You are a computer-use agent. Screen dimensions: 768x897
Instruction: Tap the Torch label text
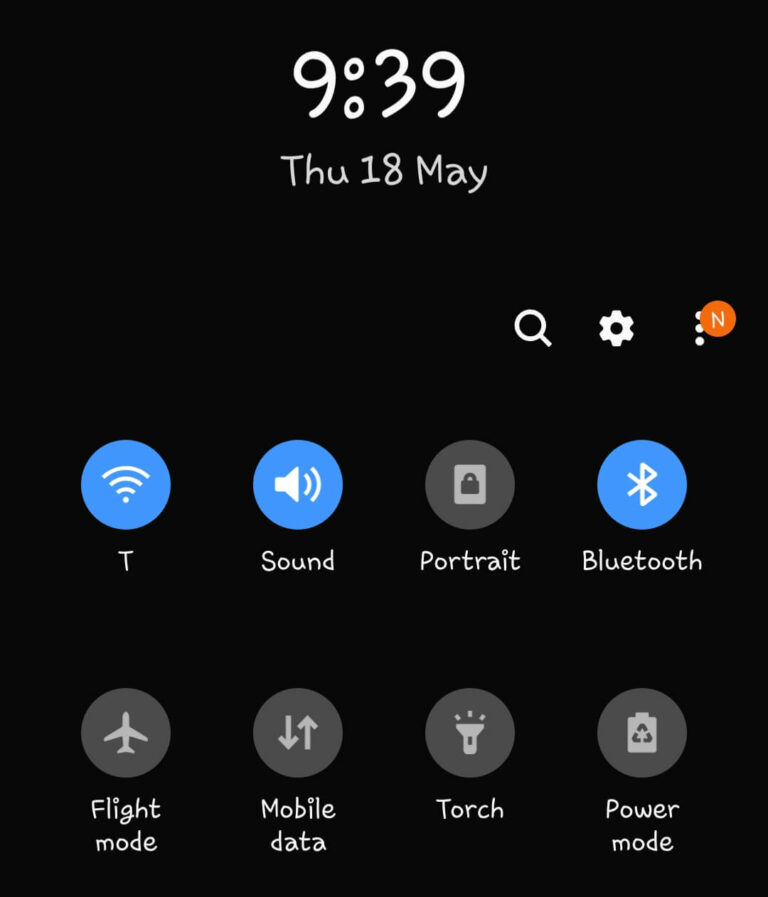coord(470,809)
